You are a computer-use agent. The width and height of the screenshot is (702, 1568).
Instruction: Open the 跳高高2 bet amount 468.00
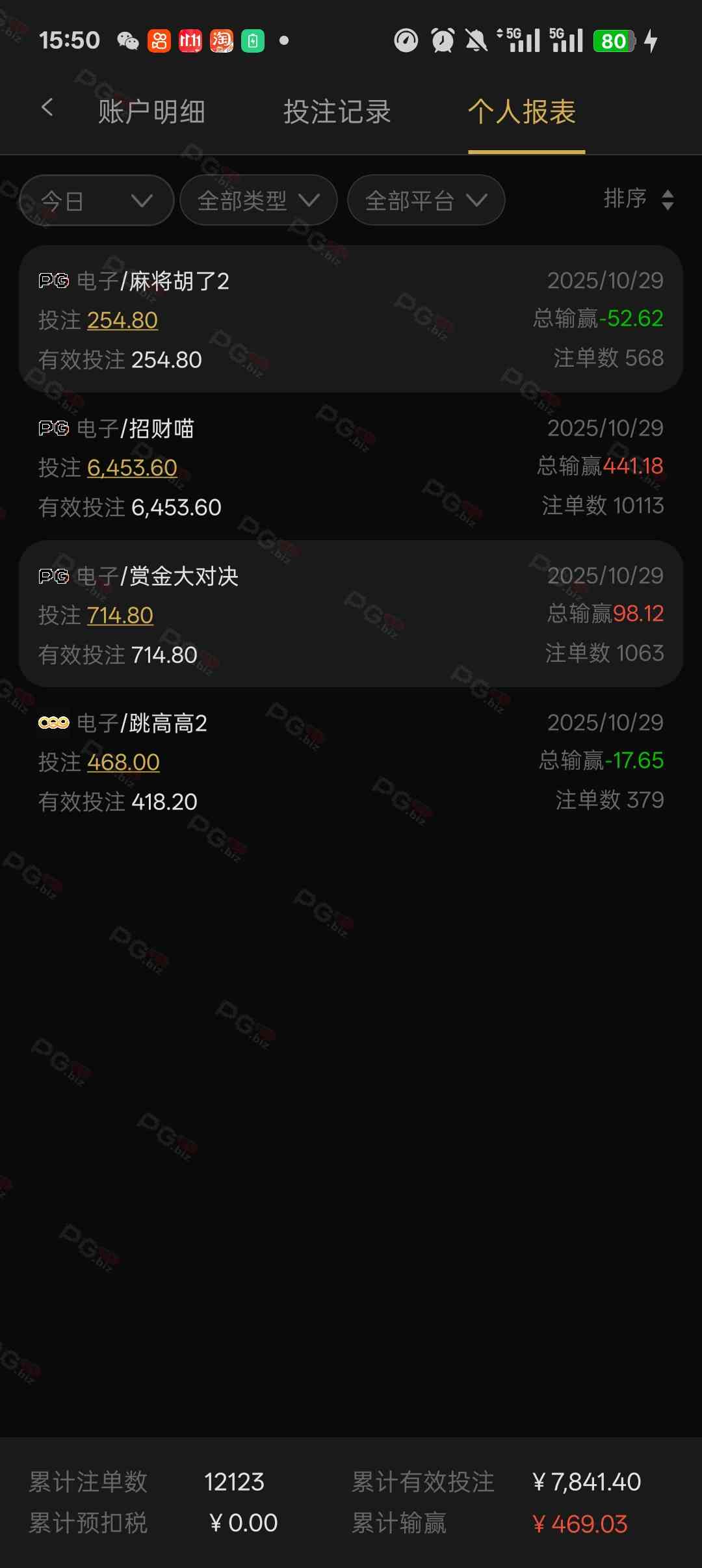(123, 763)
